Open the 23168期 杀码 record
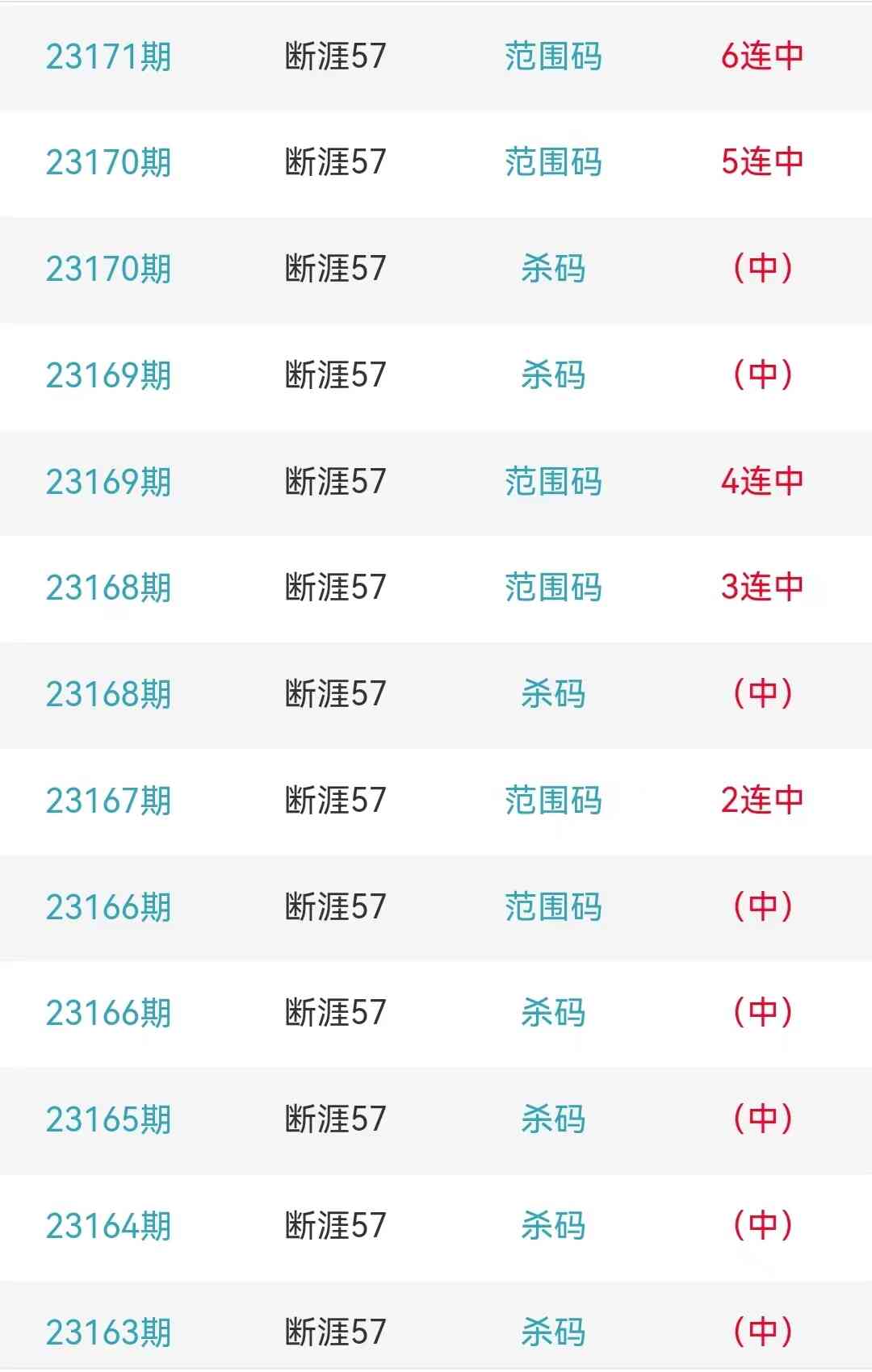Screen dimensions: 872x1372 tap(436, 694)
